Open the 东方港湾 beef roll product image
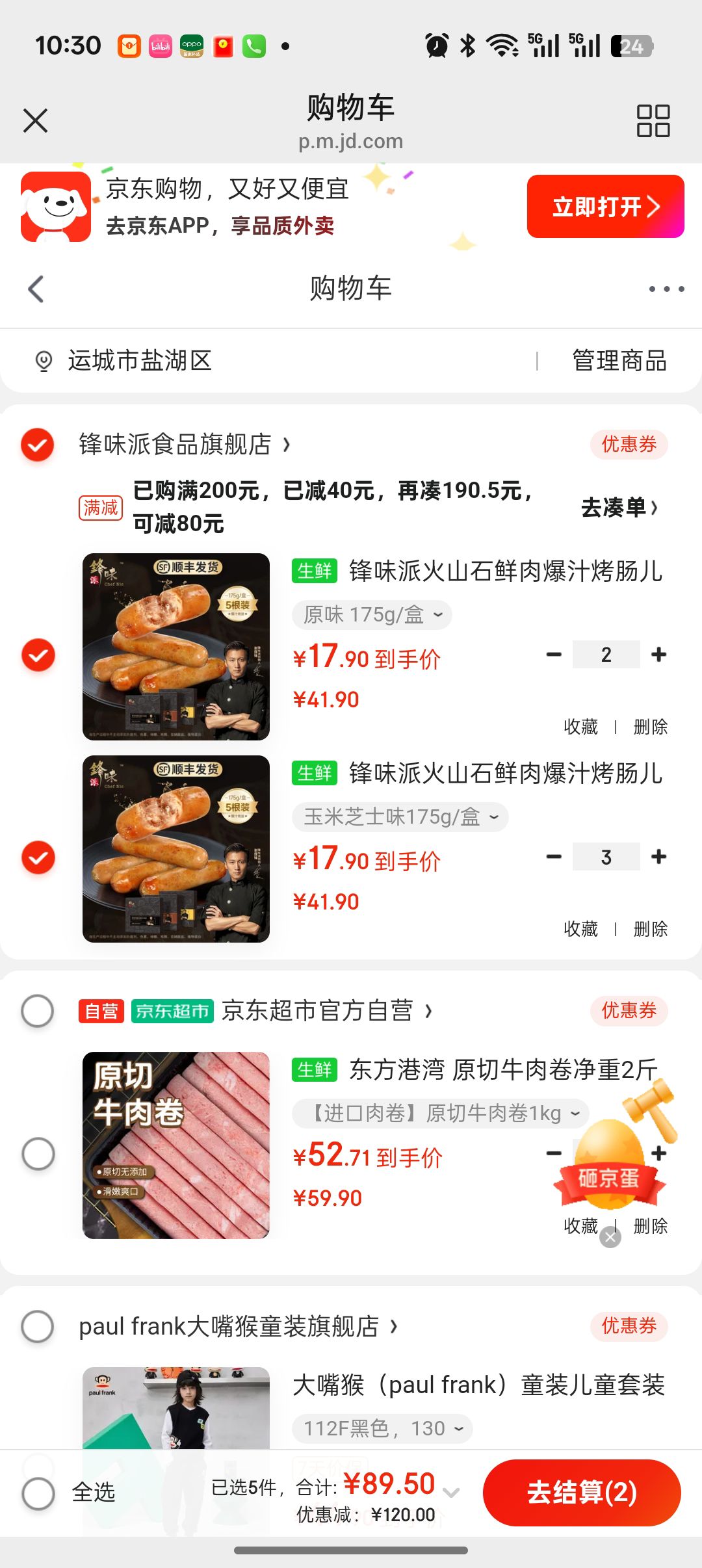702x1568 pixels. tap(176, 1145)
